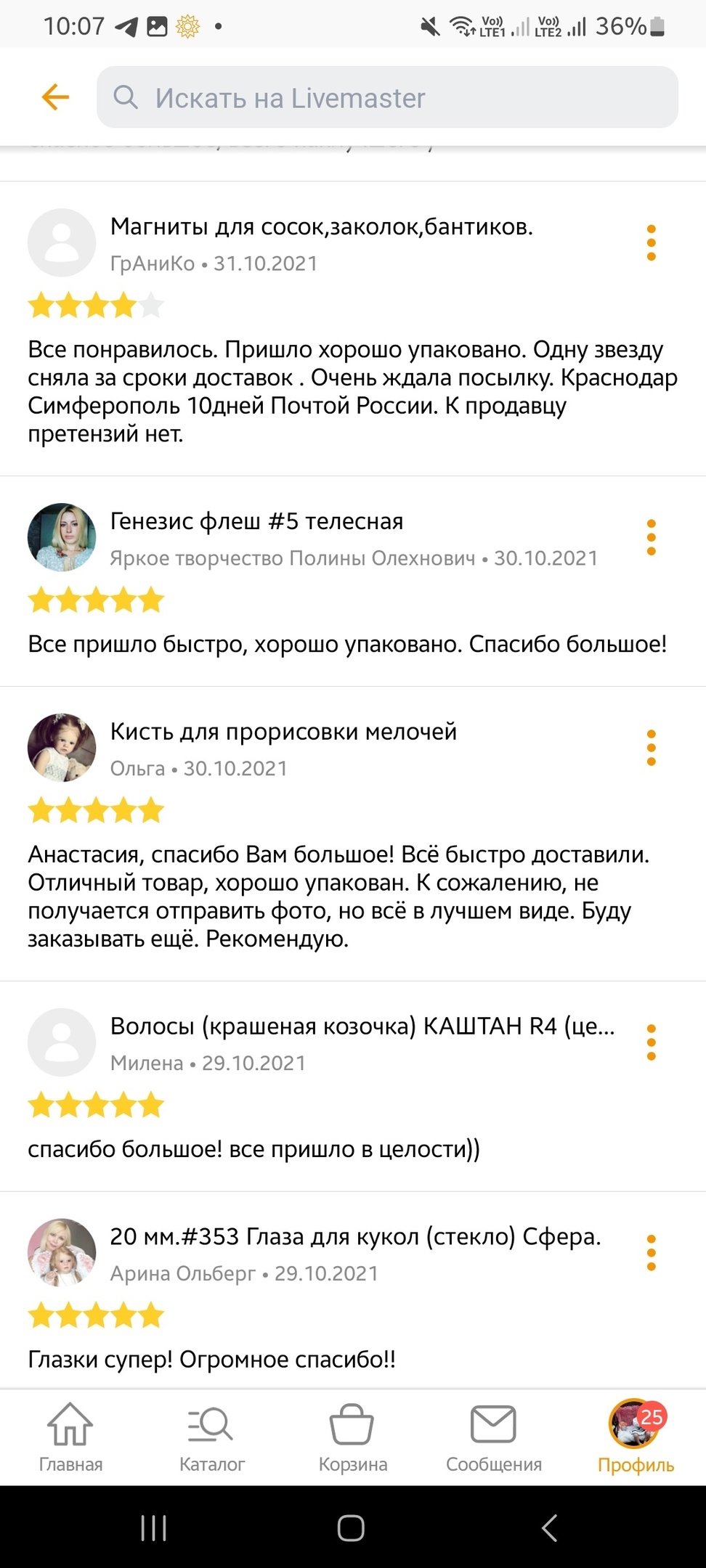
Task: Open the three-dot menu on Ольга's review
Action: pyautogui.click(x=651, y=748)
